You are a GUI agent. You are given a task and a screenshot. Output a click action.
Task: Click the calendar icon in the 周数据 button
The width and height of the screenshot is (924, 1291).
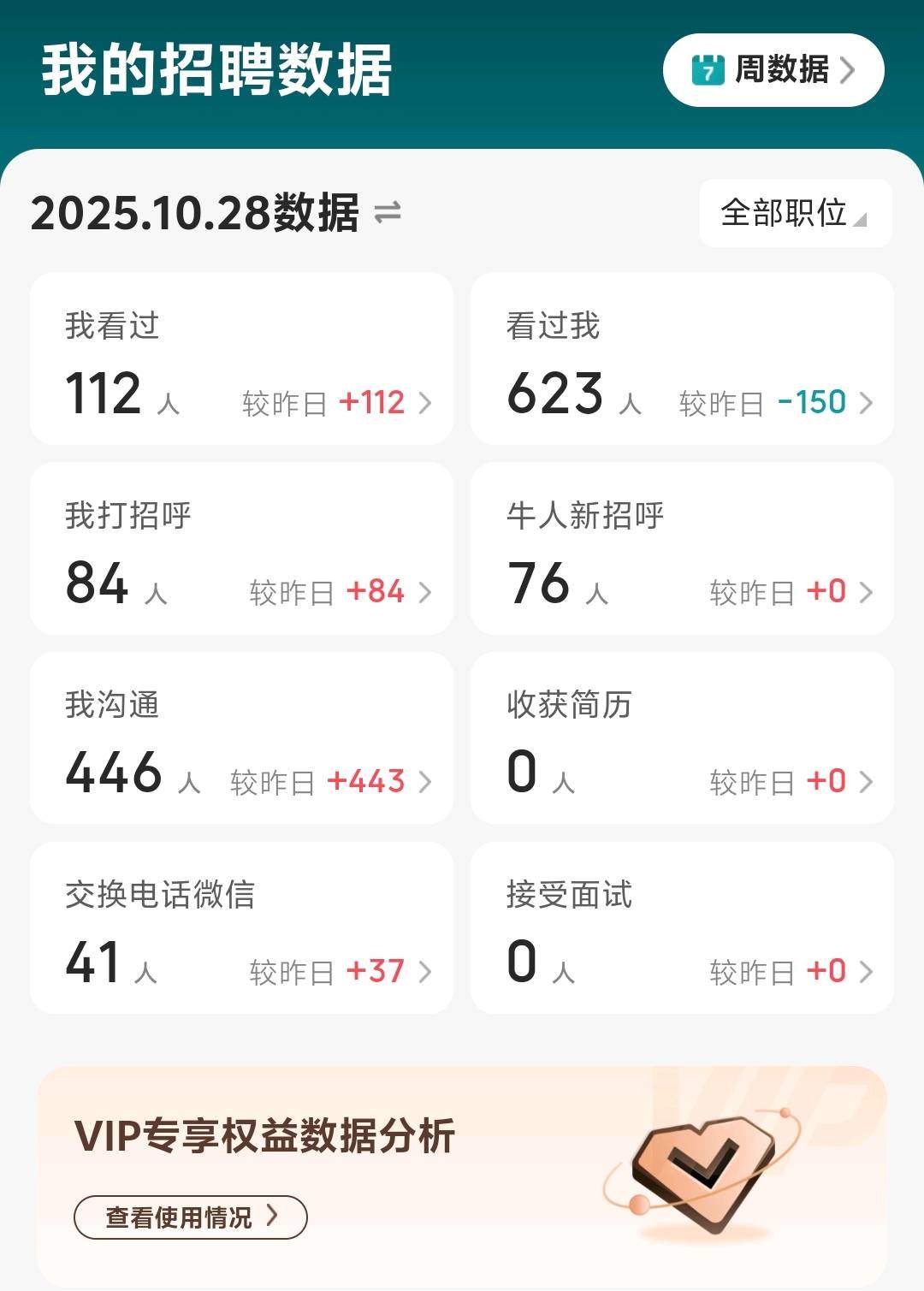(x=706, y=70)
